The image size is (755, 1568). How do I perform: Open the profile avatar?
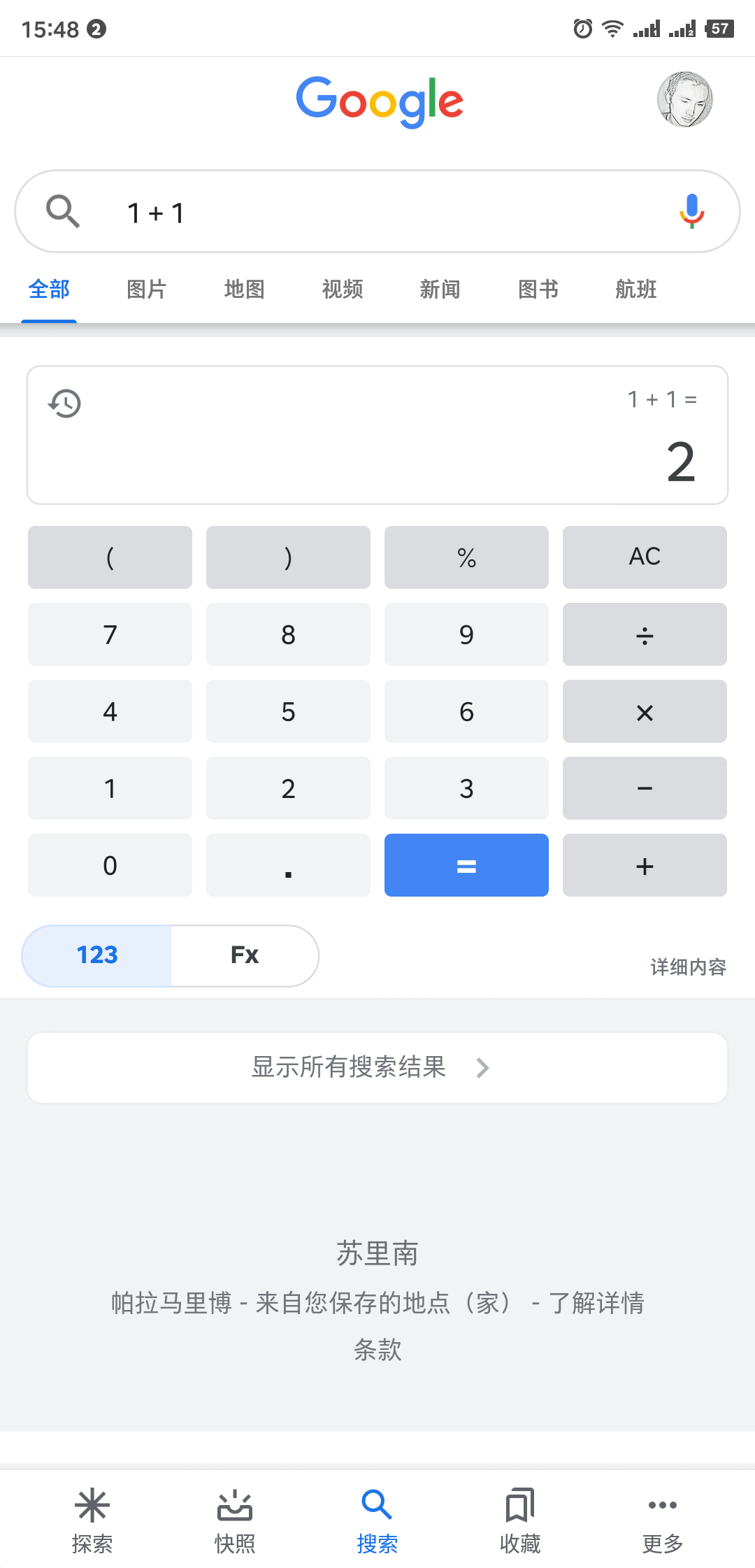click(x=684, y=99)
